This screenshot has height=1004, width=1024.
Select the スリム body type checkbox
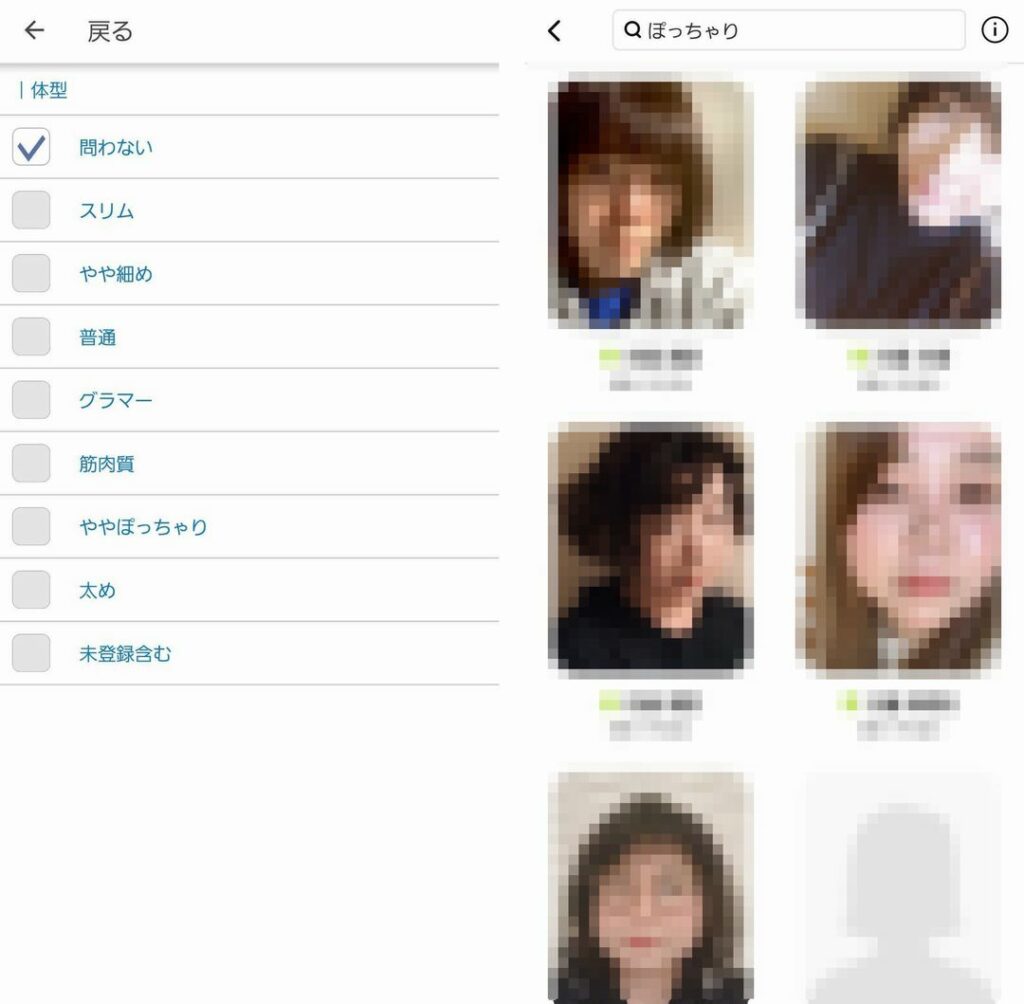coord(31,211)
